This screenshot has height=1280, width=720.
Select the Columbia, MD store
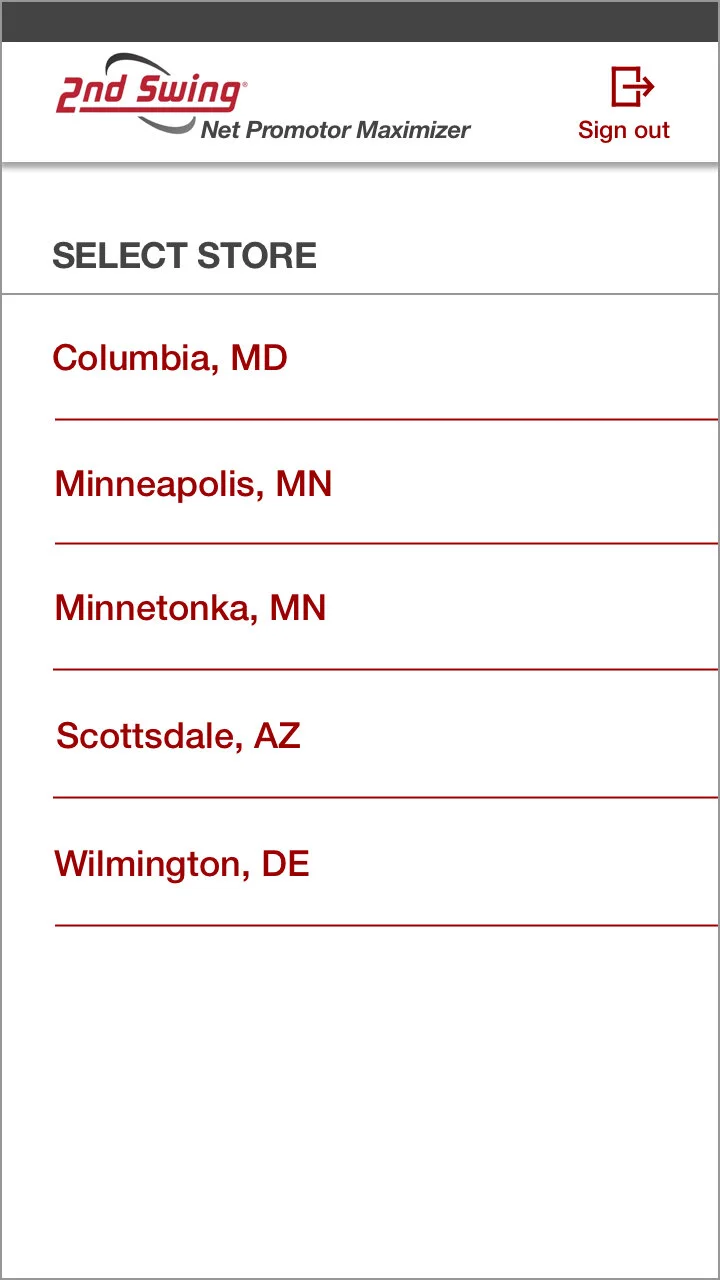pyautogui.click(x=170, y=358)
